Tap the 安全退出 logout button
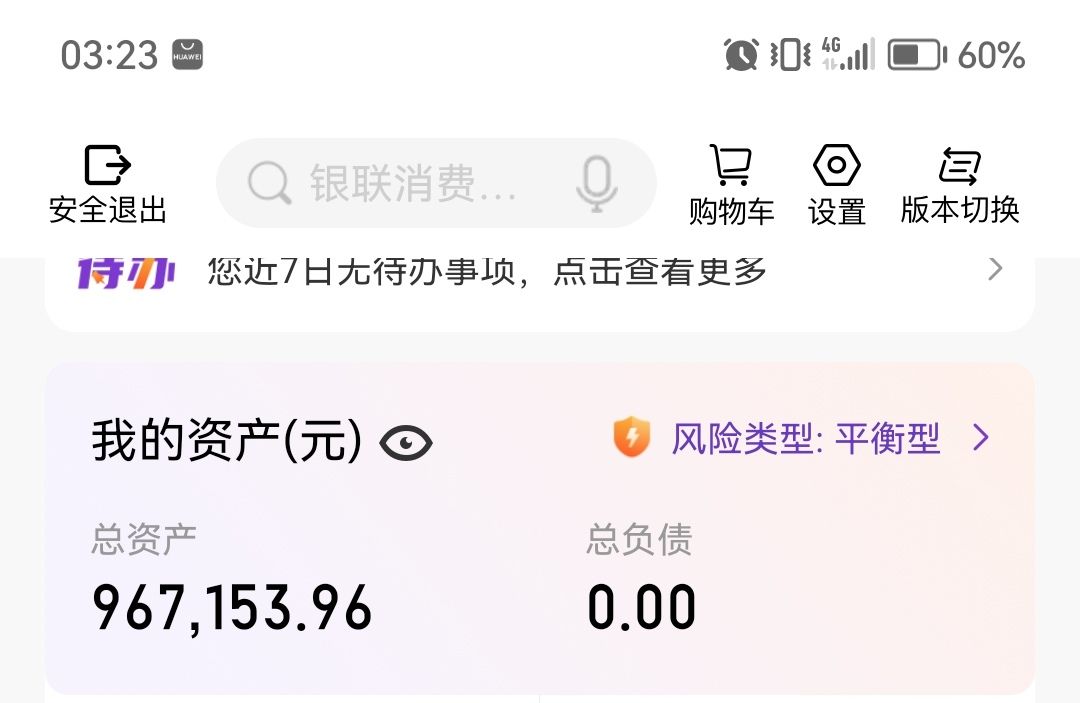The image size is (1080, 703). point(108,184)
